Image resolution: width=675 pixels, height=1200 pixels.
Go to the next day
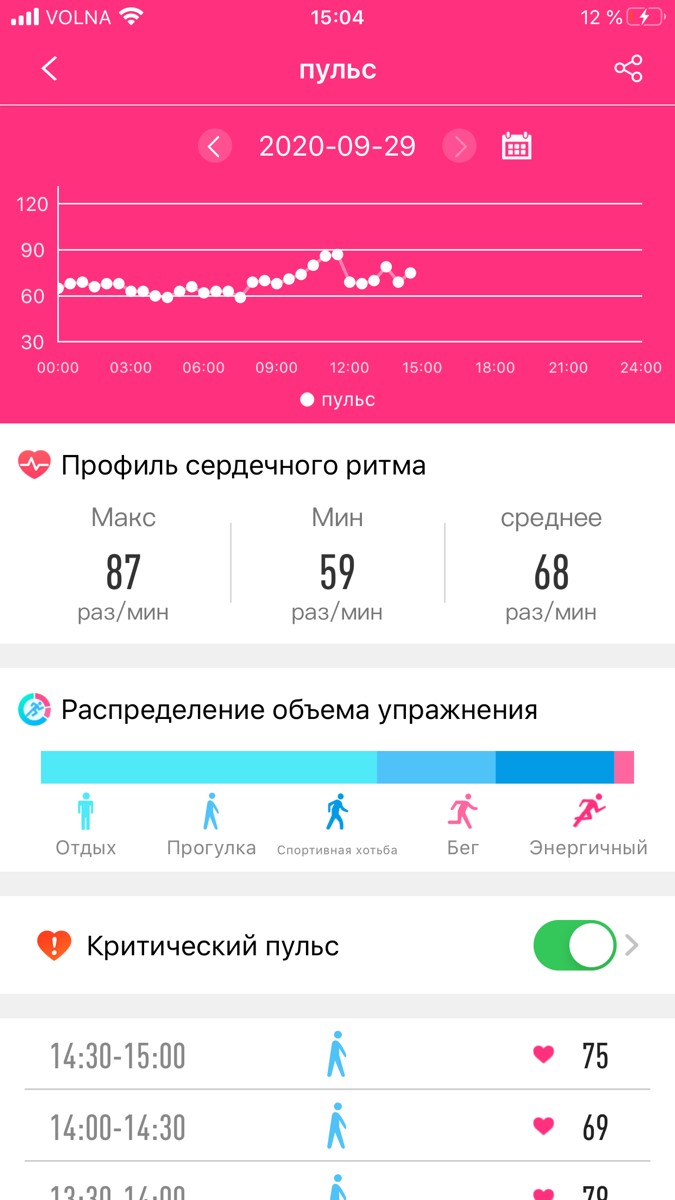pos(460,146)
